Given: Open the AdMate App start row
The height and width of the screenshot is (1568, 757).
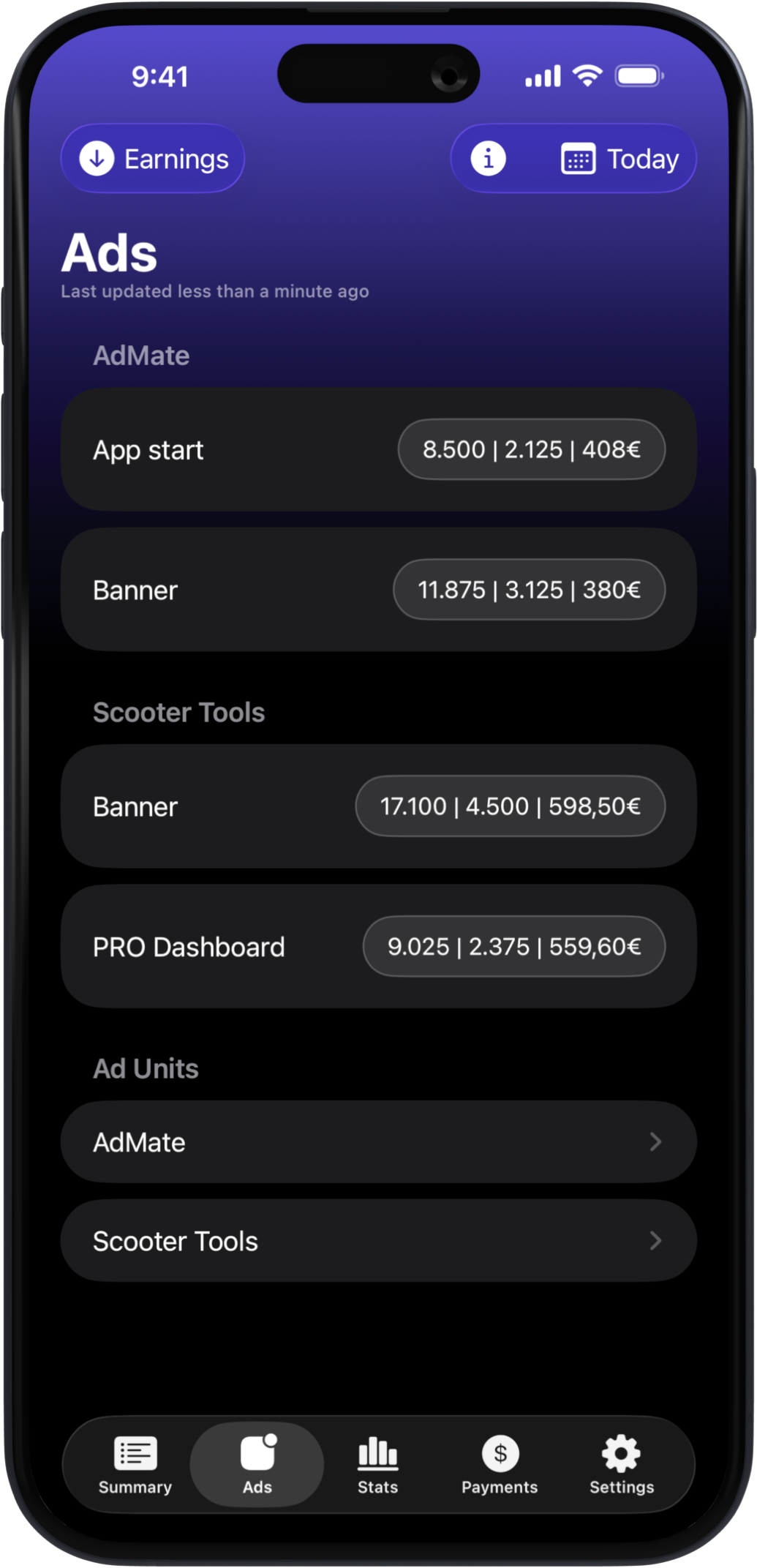Looking at the screenshot, I should click(378, 449).
